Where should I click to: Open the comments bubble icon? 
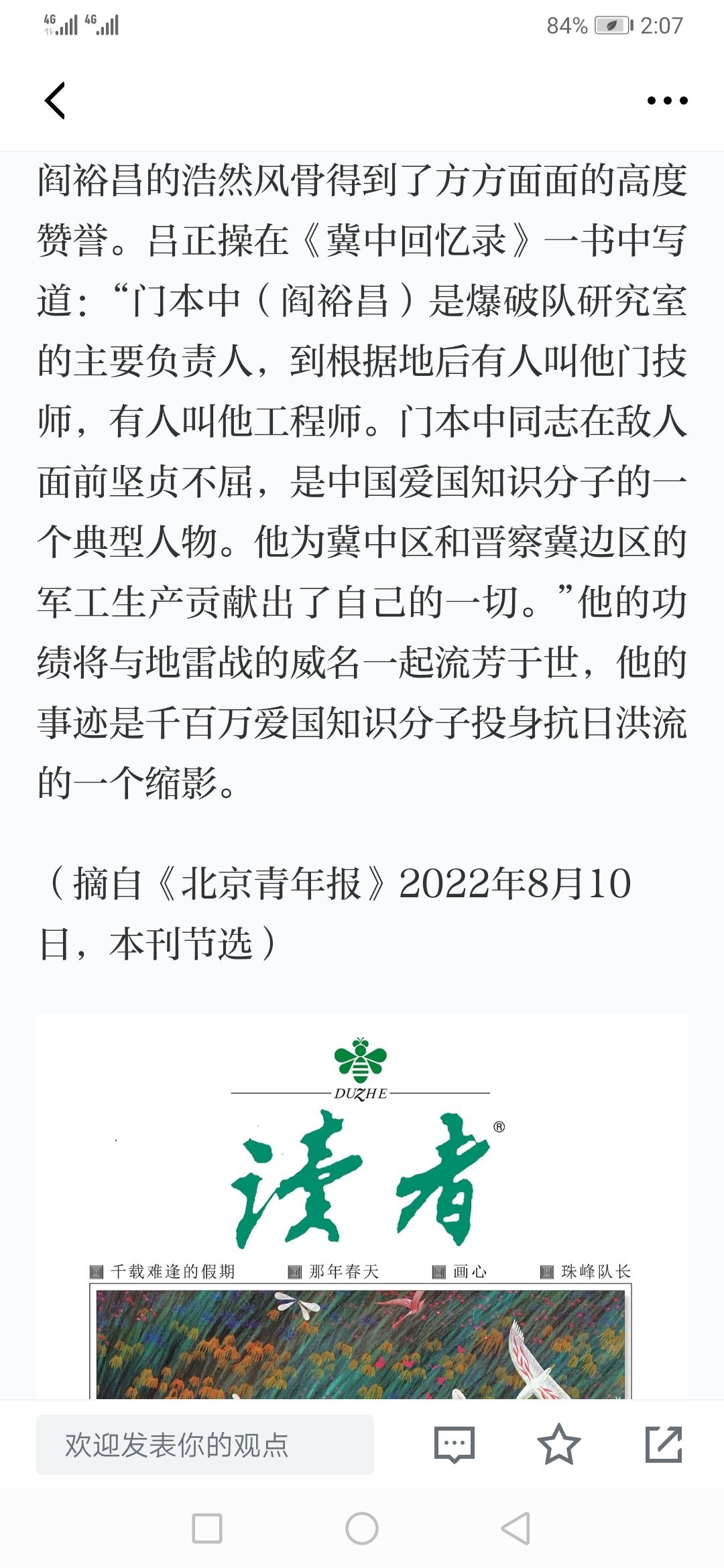(x=455, y=1445)
